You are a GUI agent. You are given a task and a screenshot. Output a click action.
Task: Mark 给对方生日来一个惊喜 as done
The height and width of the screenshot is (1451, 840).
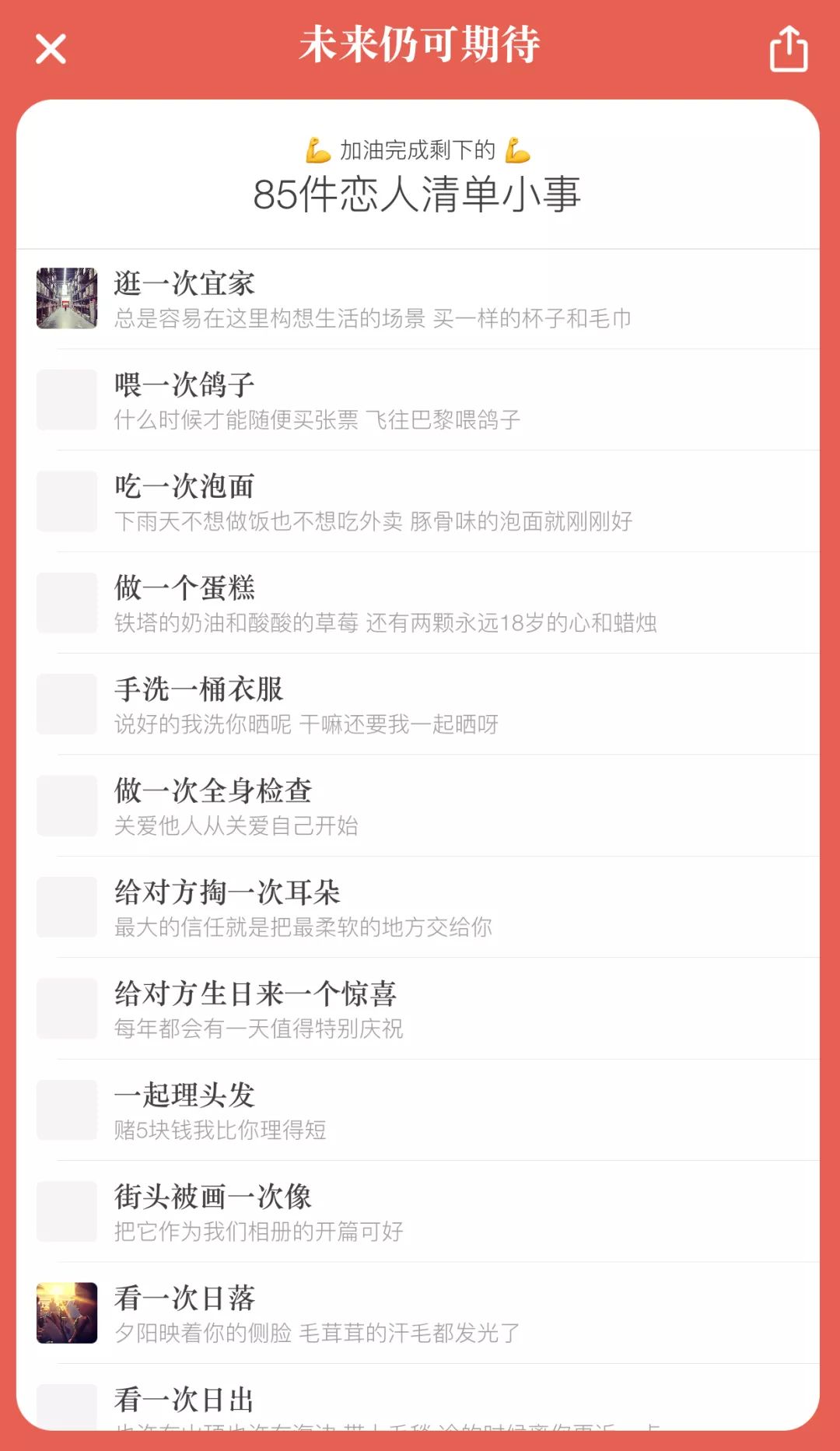[66, 1008]
